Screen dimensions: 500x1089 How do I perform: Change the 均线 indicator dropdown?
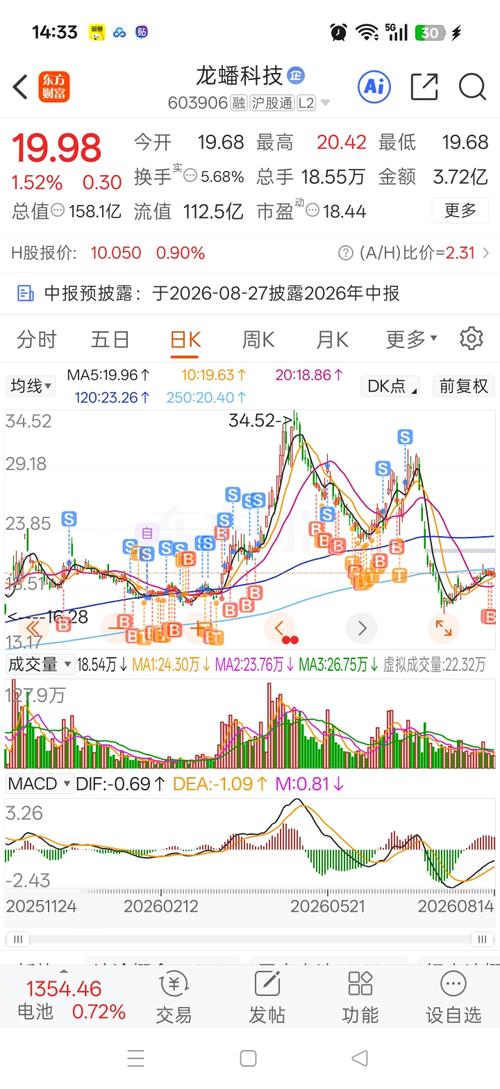pos(31,386)
